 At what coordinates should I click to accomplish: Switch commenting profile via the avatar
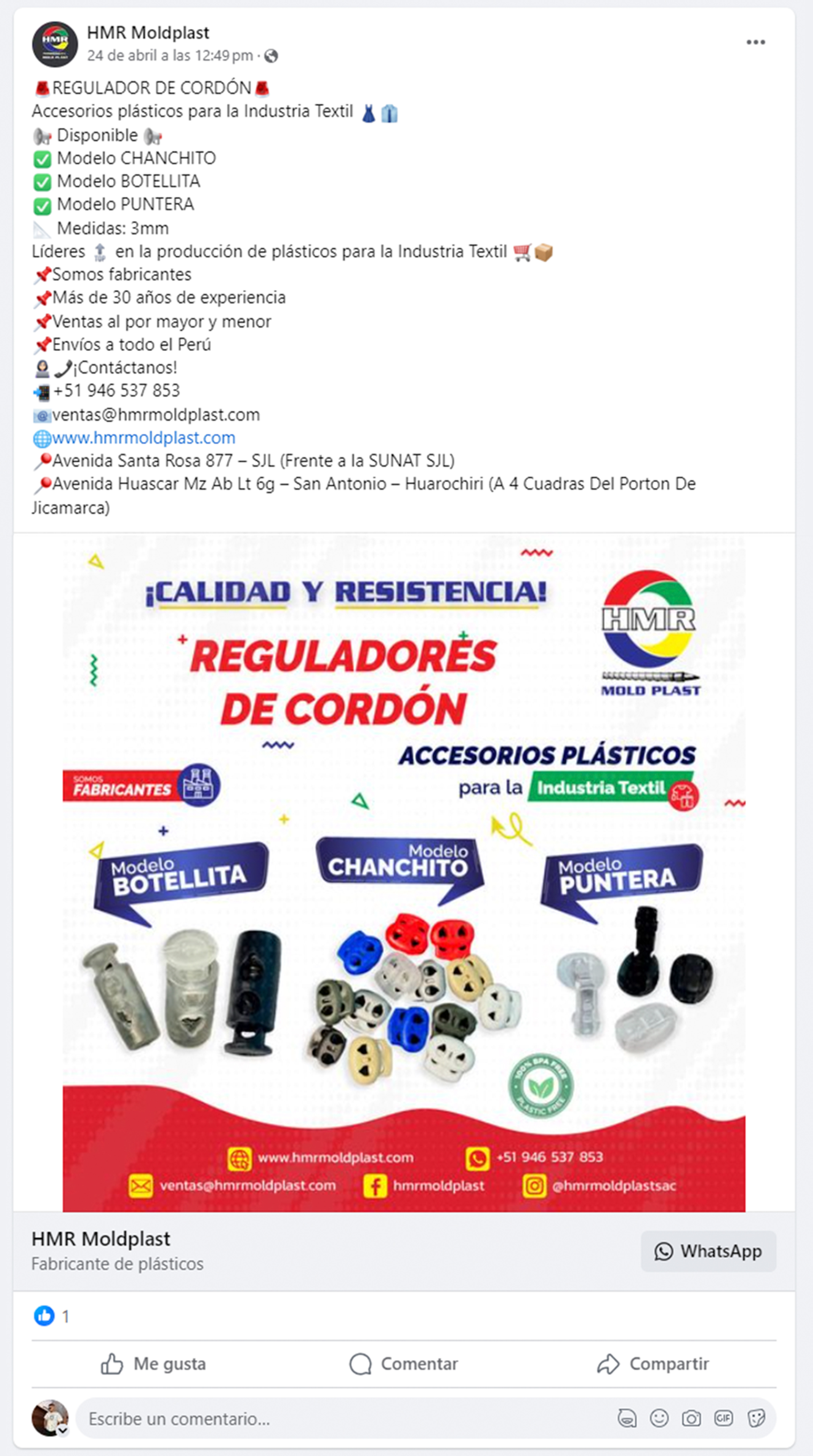[50, 1417]
